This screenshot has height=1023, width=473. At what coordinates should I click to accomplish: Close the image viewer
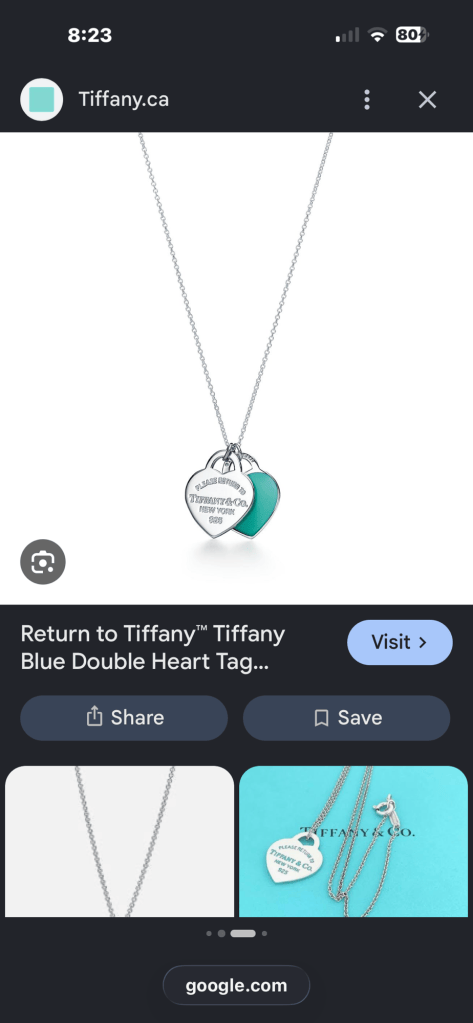[x=427, y=100]
